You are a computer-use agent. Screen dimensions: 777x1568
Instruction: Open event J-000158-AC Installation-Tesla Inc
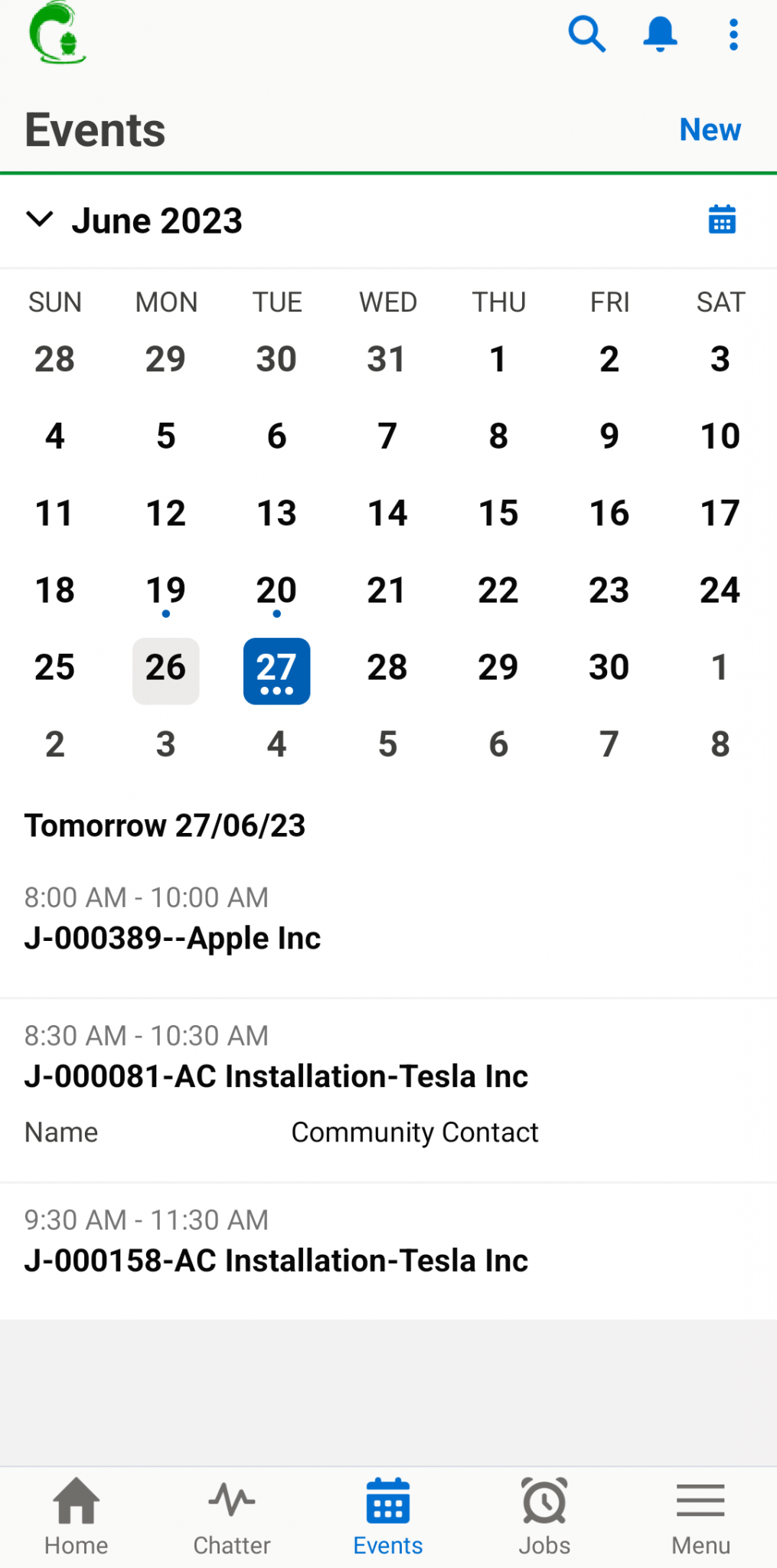[x=276, y=1259]
